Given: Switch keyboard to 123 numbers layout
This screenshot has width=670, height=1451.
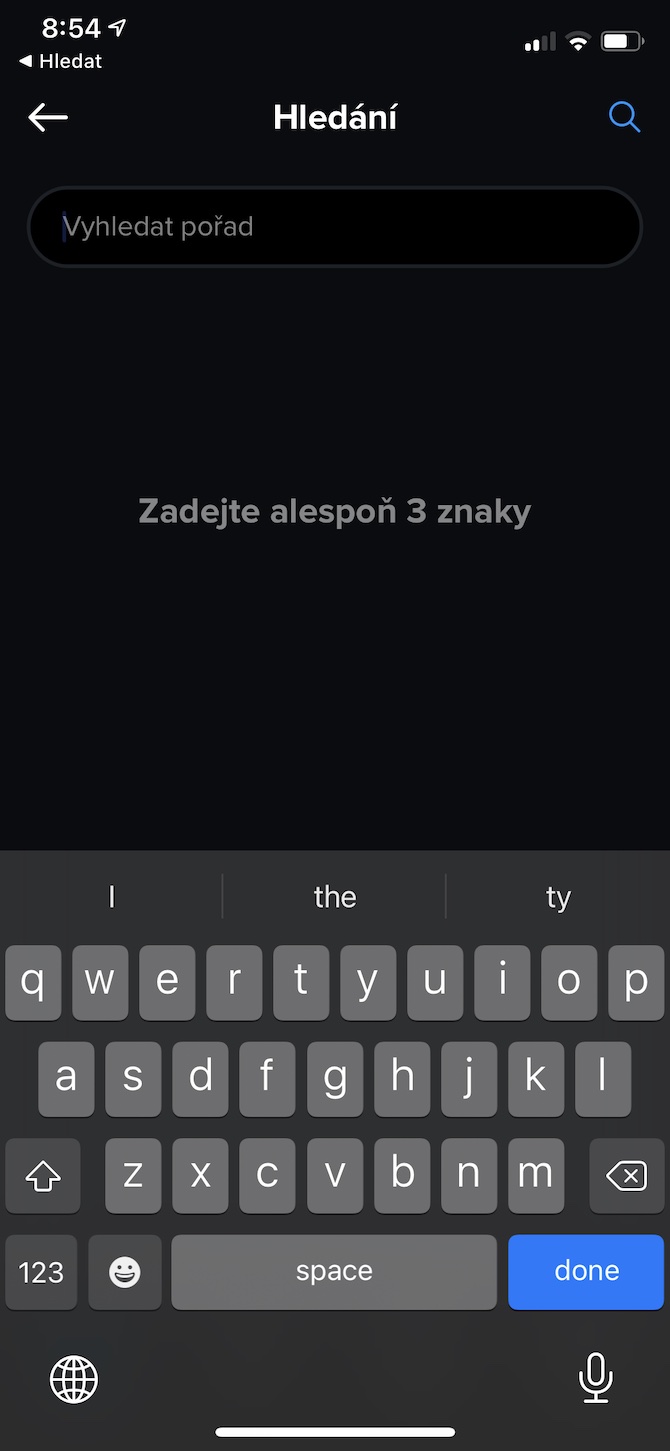Looking at the screenshot, I should pos(41,1272).
